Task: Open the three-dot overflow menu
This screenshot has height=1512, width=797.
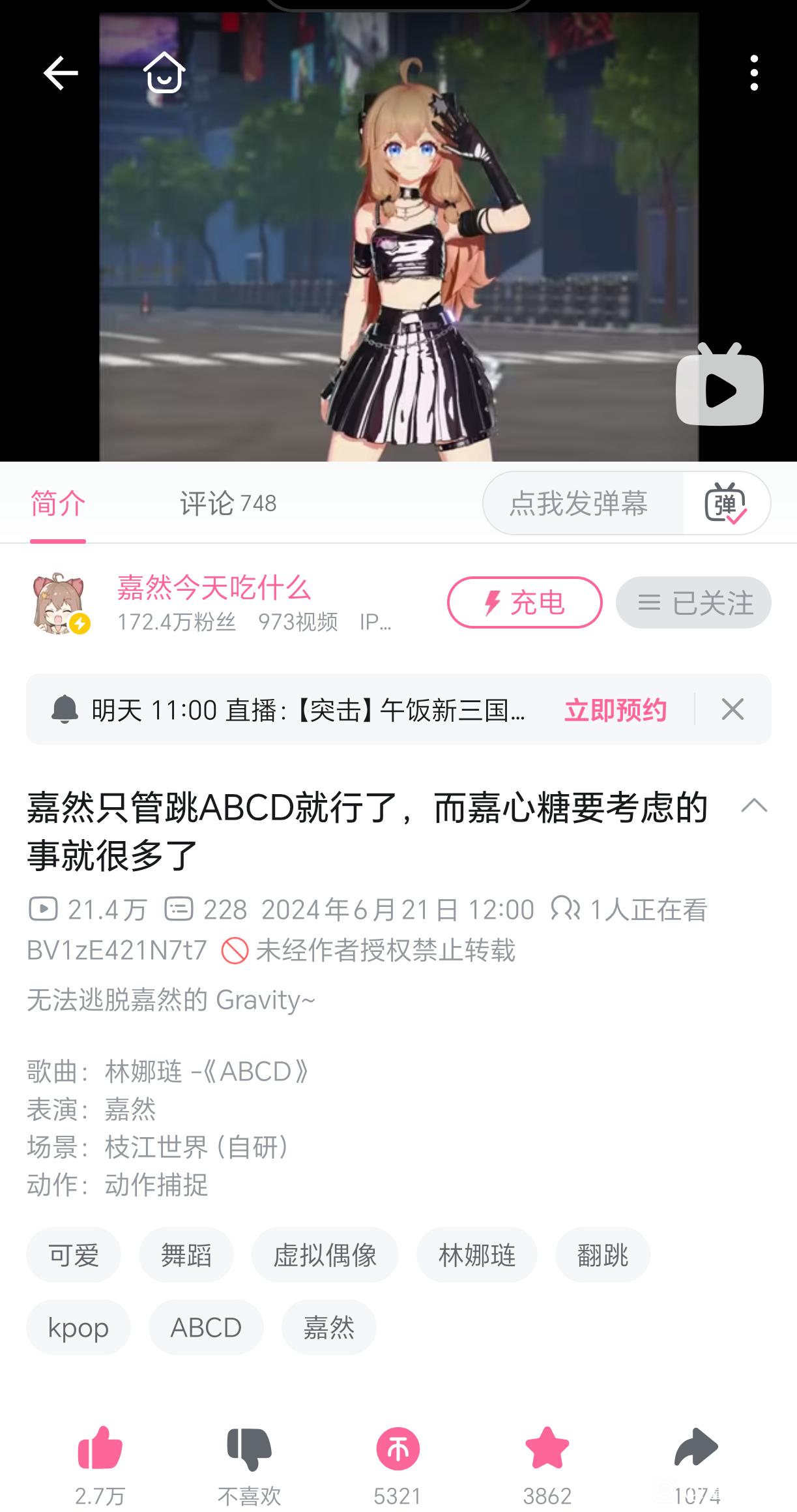Action: pos(754,72)
